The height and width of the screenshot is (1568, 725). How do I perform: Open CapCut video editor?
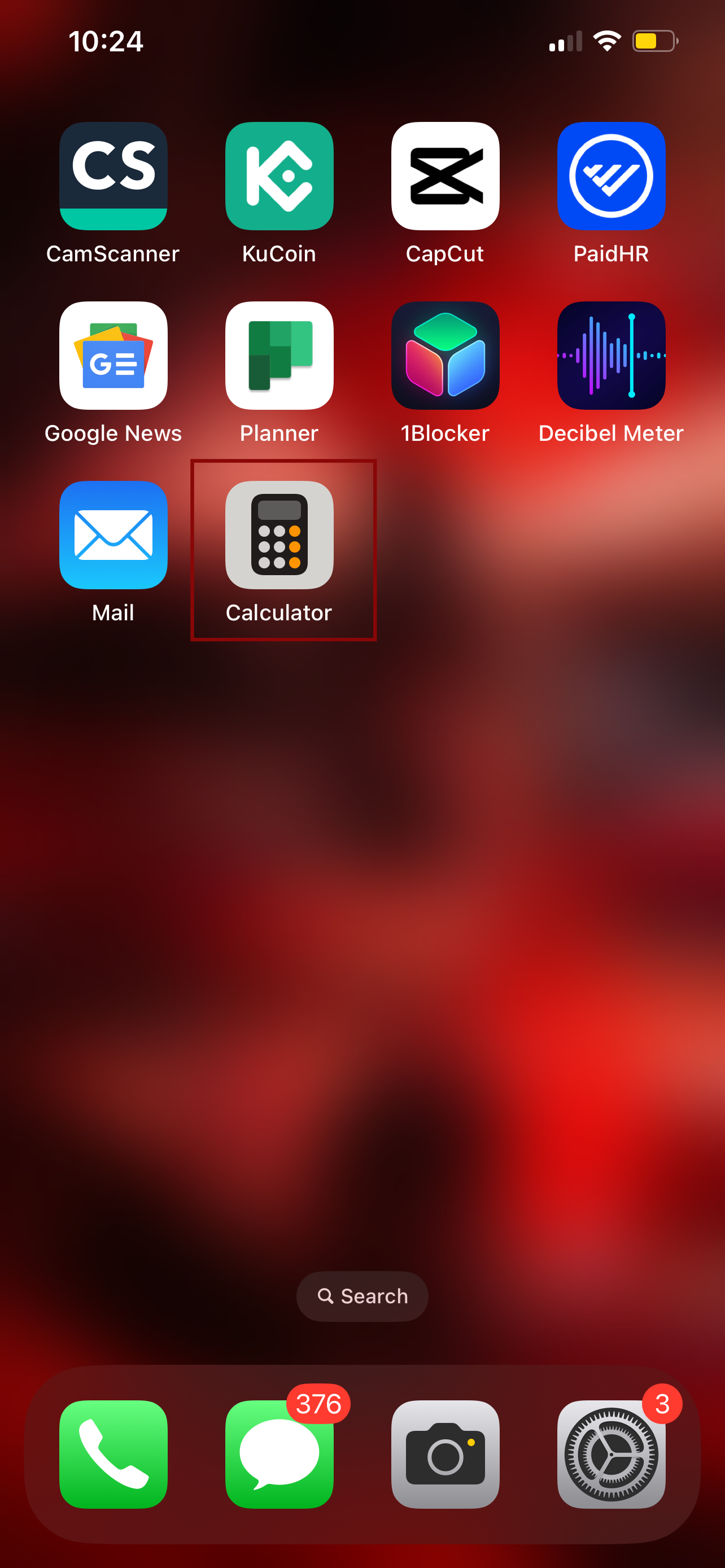pos(445,176)
